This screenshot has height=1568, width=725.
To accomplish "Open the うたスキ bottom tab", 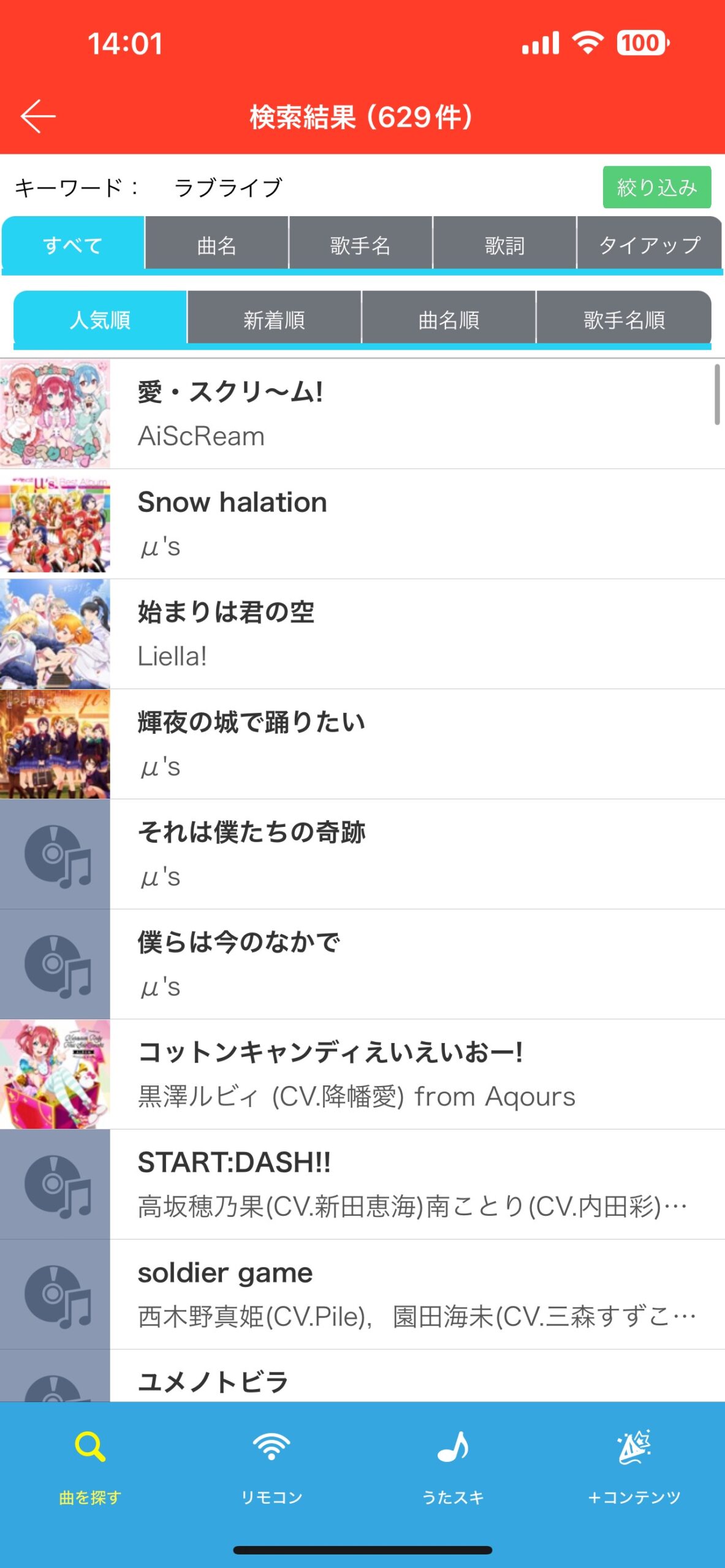I will pyautogui.click(x=453, y=1468).
